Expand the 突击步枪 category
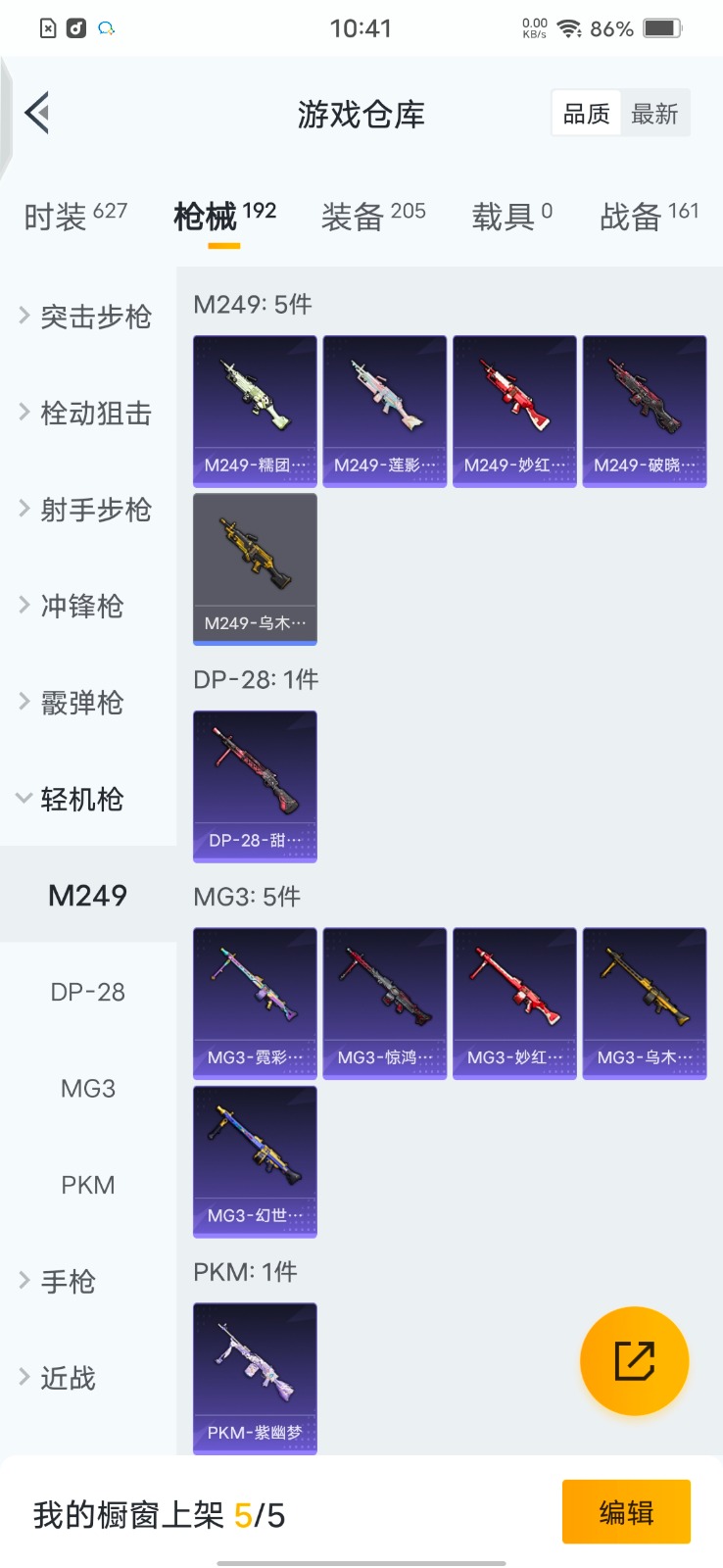This screenshot has width=723, height=1568. (x=88, y=317)
